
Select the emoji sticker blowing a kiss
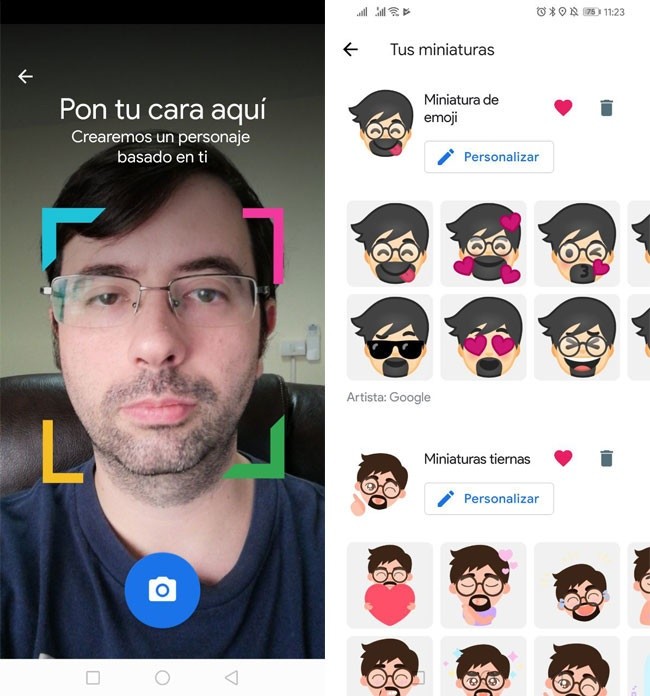(x=576, y=243)
